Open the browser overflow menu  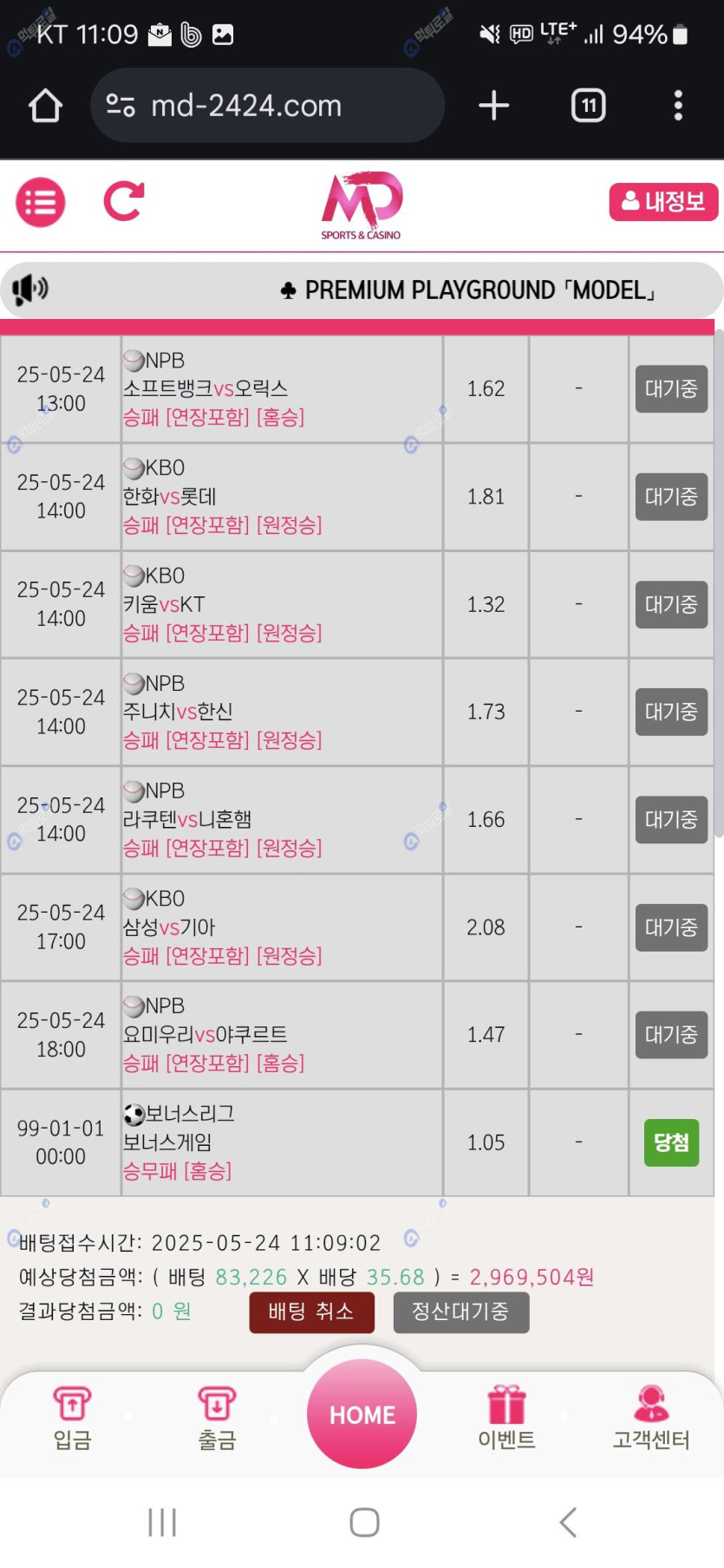tap(678, 106)
